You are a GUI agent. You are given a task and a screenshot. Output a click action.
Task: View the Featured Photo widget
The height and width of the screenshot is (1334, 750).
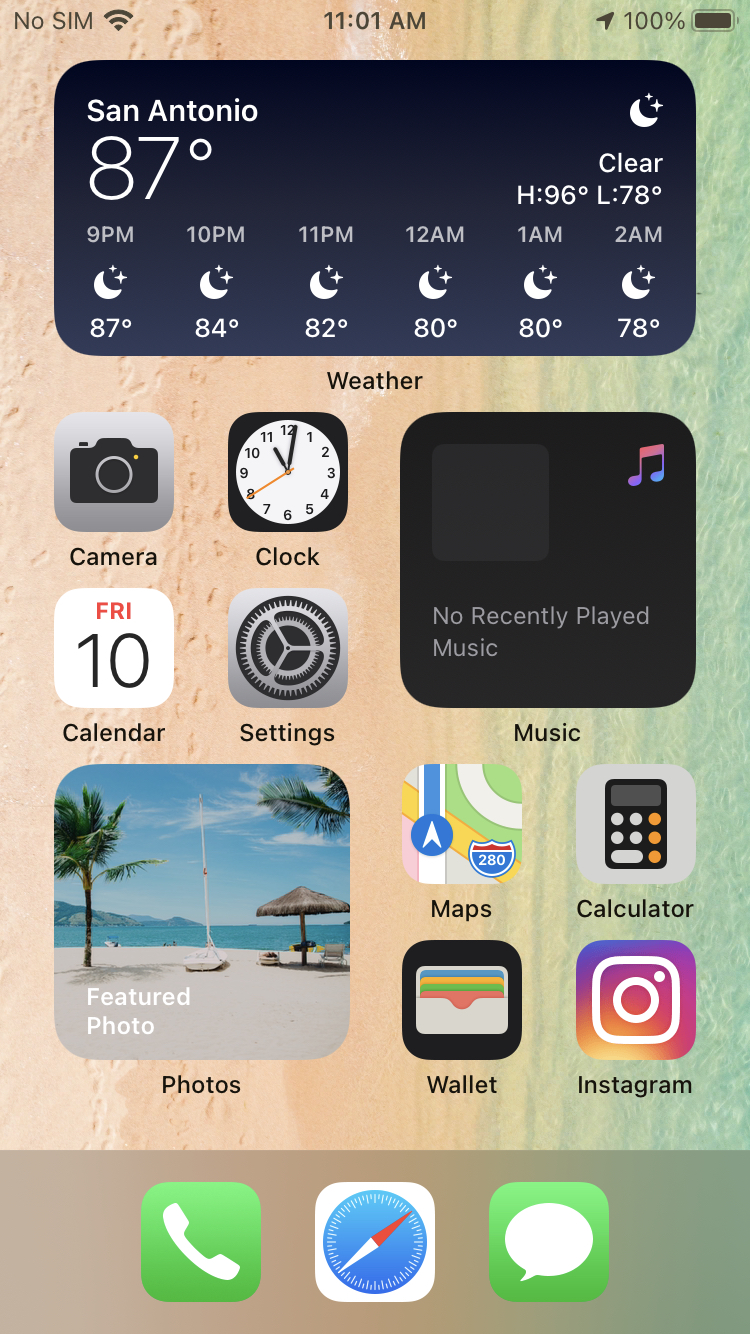point(202,912)
